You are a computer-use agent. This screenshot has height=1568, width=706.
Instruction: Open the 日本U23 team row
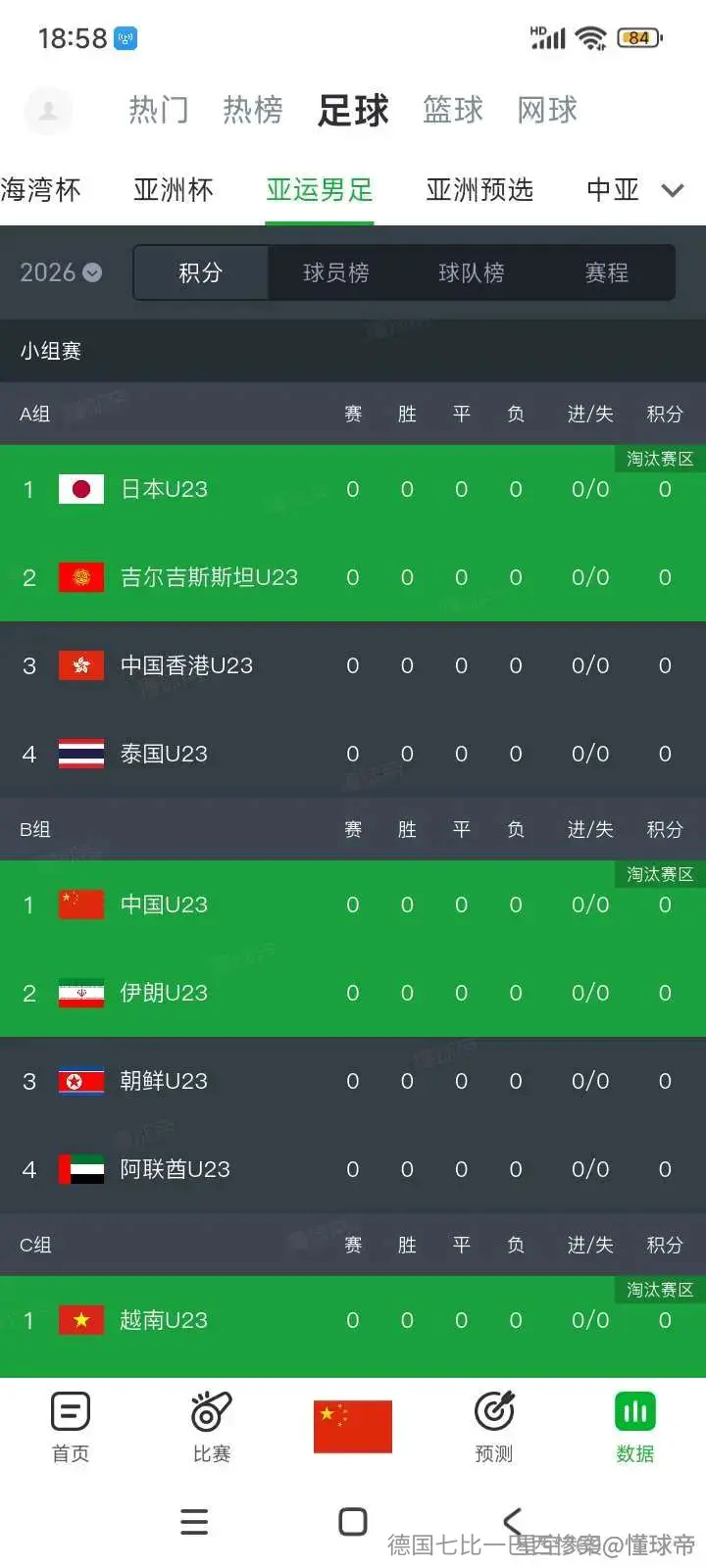[353, 489]
